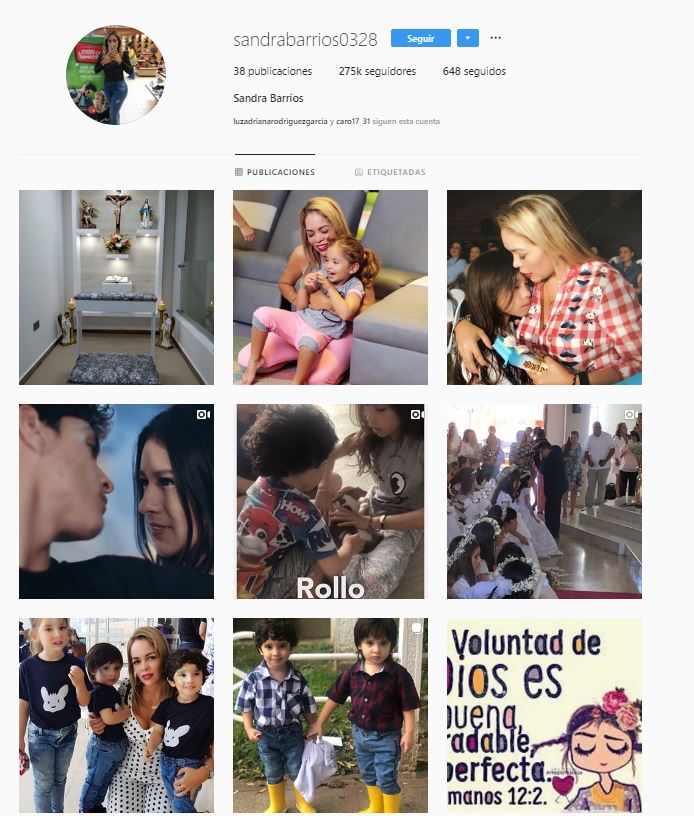Open the profile picture
This screenshot has width=694, height=816.
click(x=115, y=75)
